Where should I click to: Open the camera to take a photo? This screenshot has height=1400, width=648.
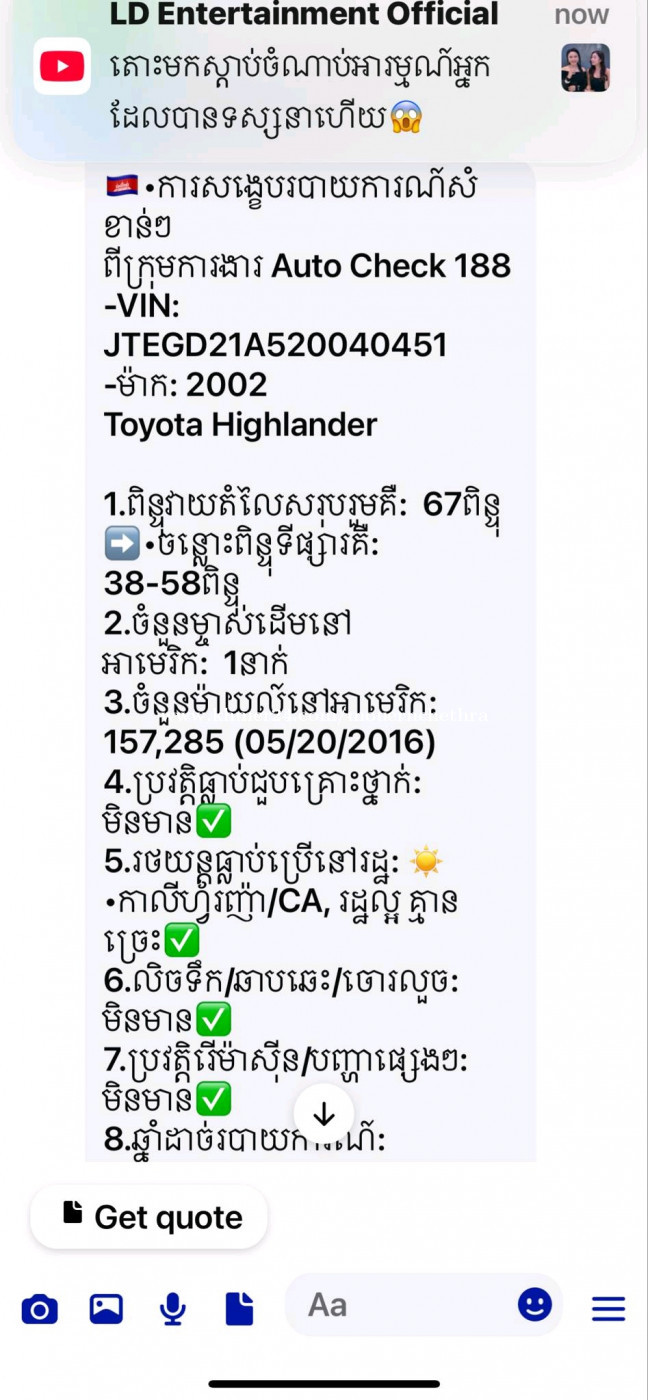39,1308
